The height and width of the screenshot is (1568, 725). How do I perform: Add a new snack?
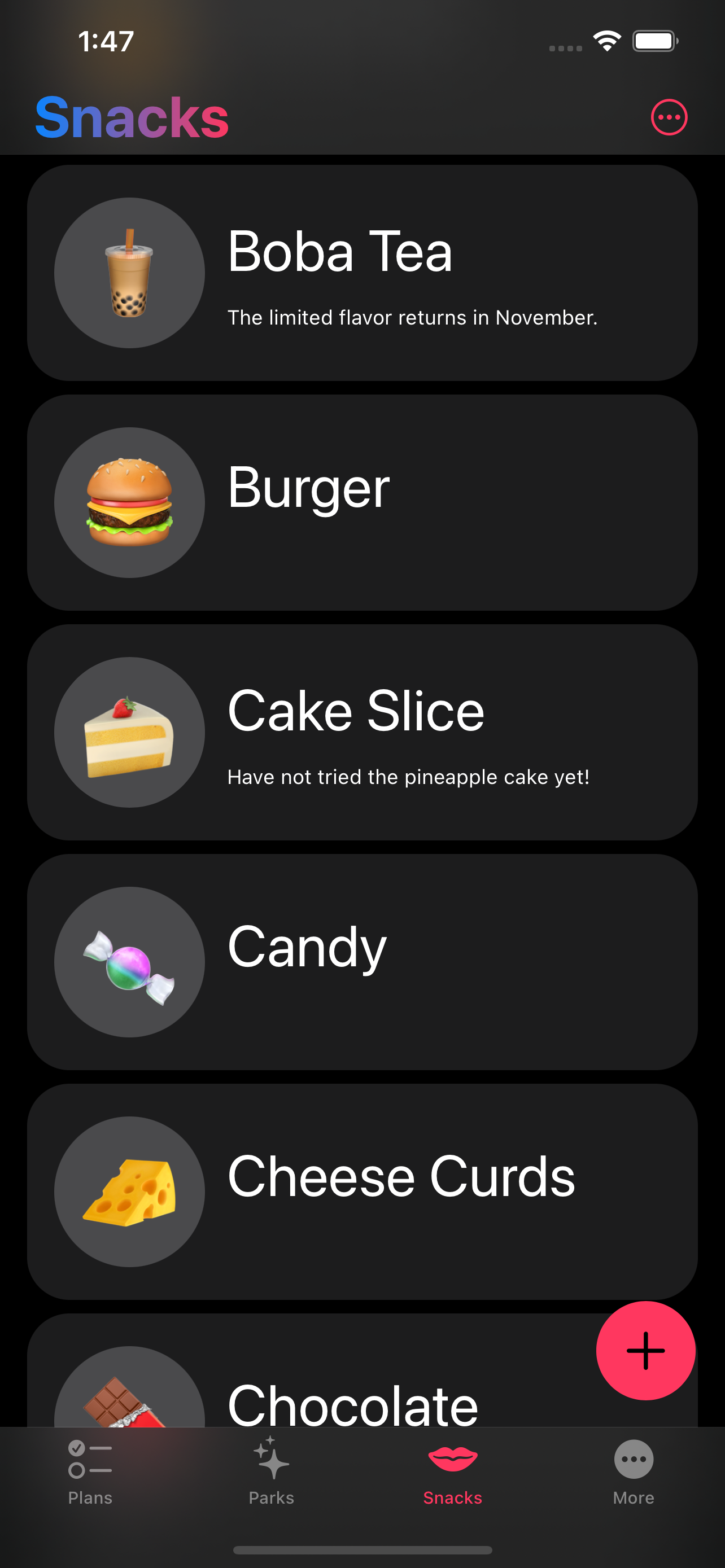[645, 1351]
